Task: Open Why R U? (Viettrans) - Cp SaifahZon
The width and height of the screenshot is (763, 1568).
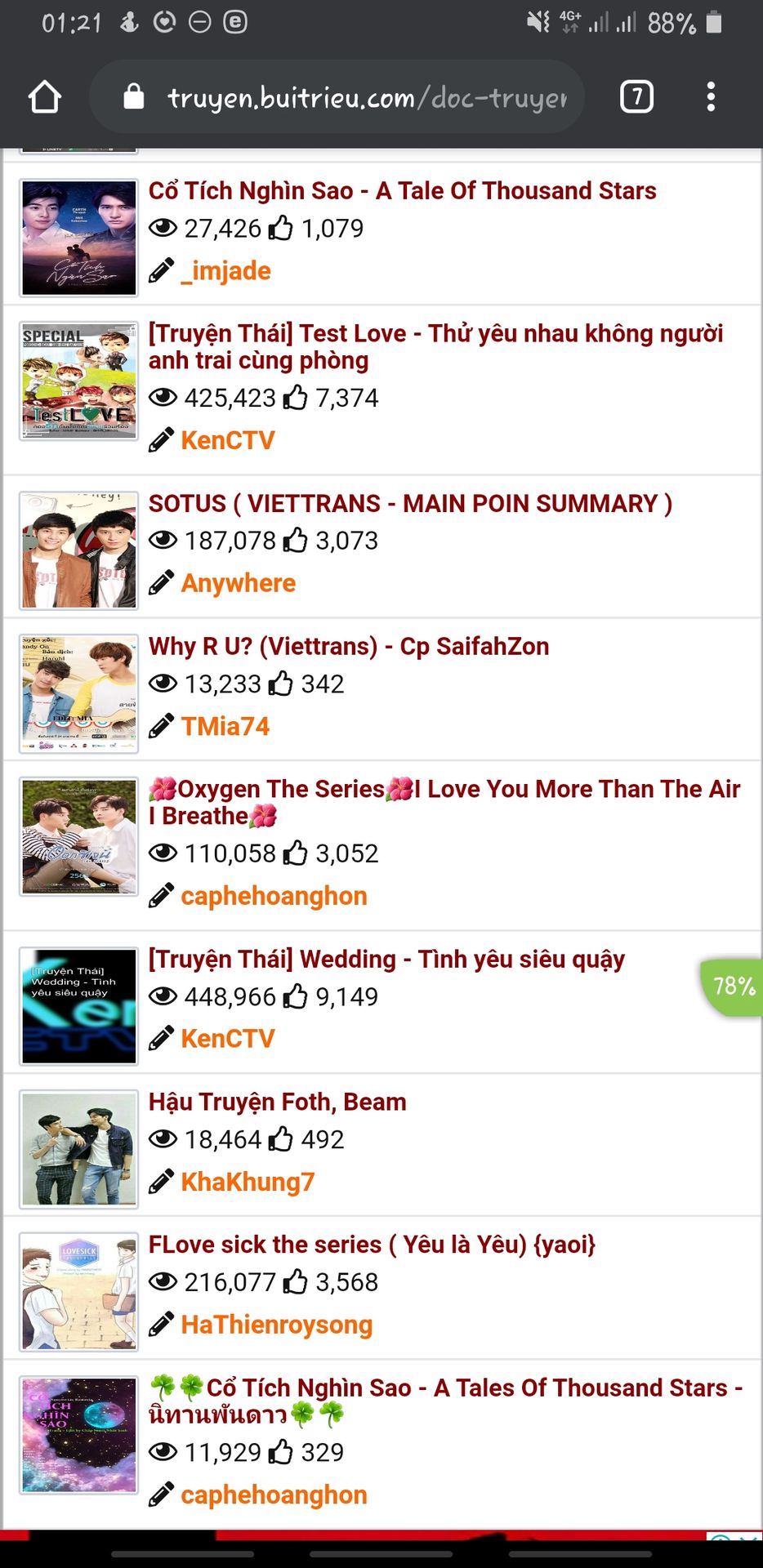Action: pyautogui.click(x=349, y=646)
